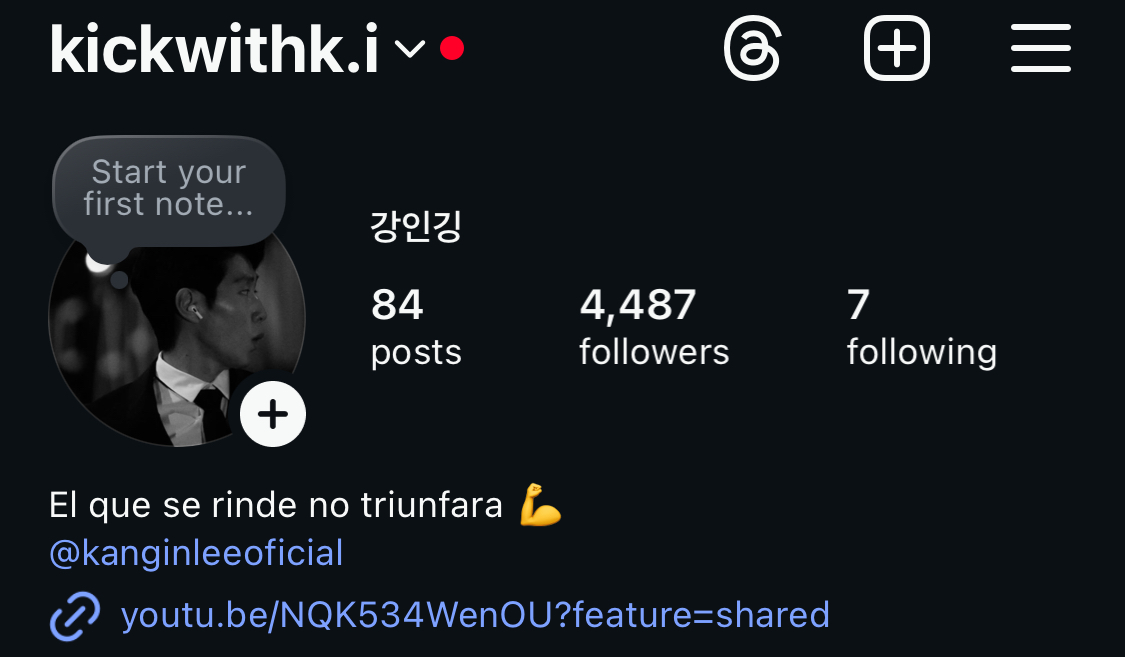Open the 4,487 followers list
The height and width of the screenshot is (657, 1125).
click(654, 327)
